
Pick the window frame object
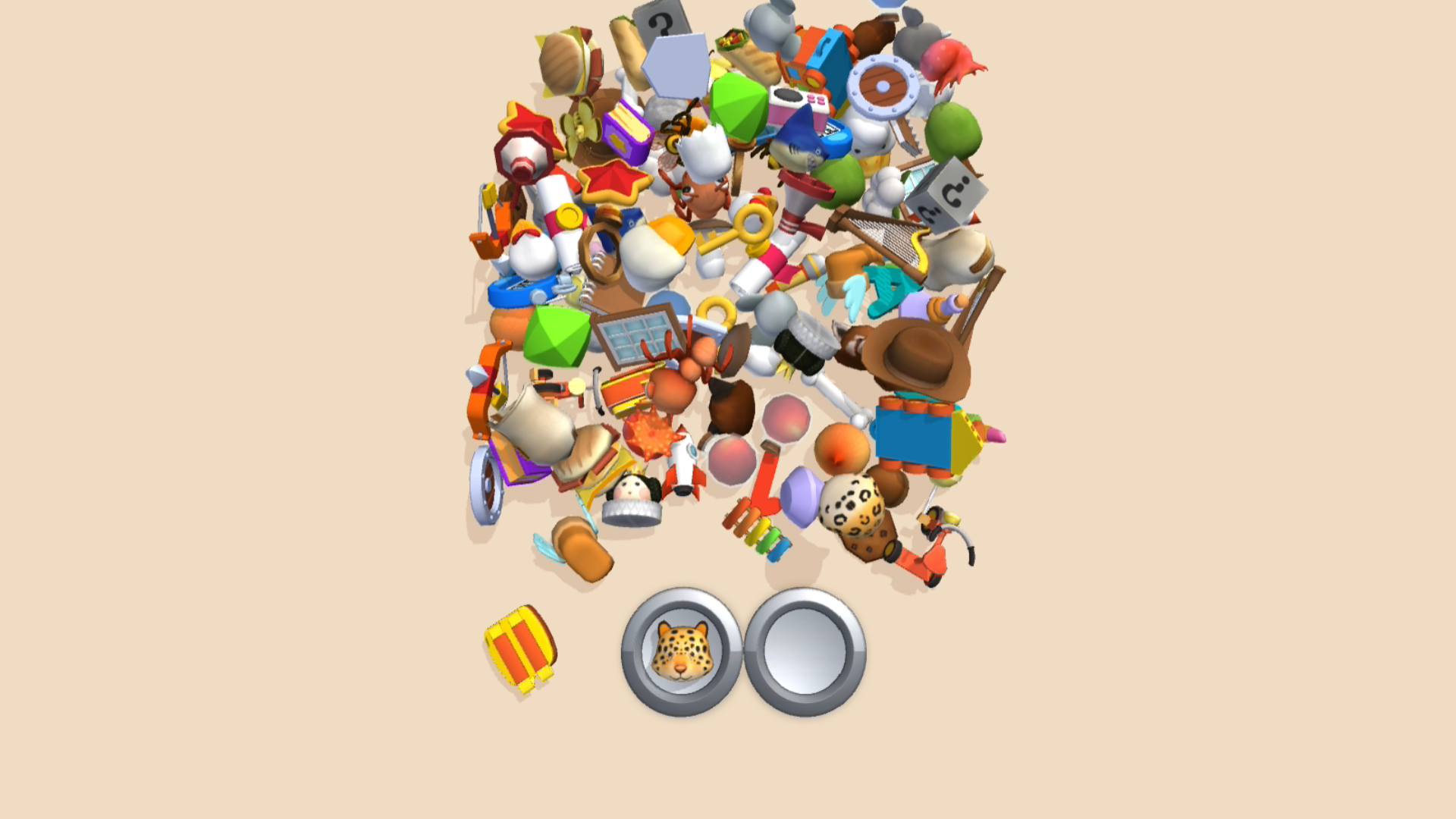[x=635, y=334]
